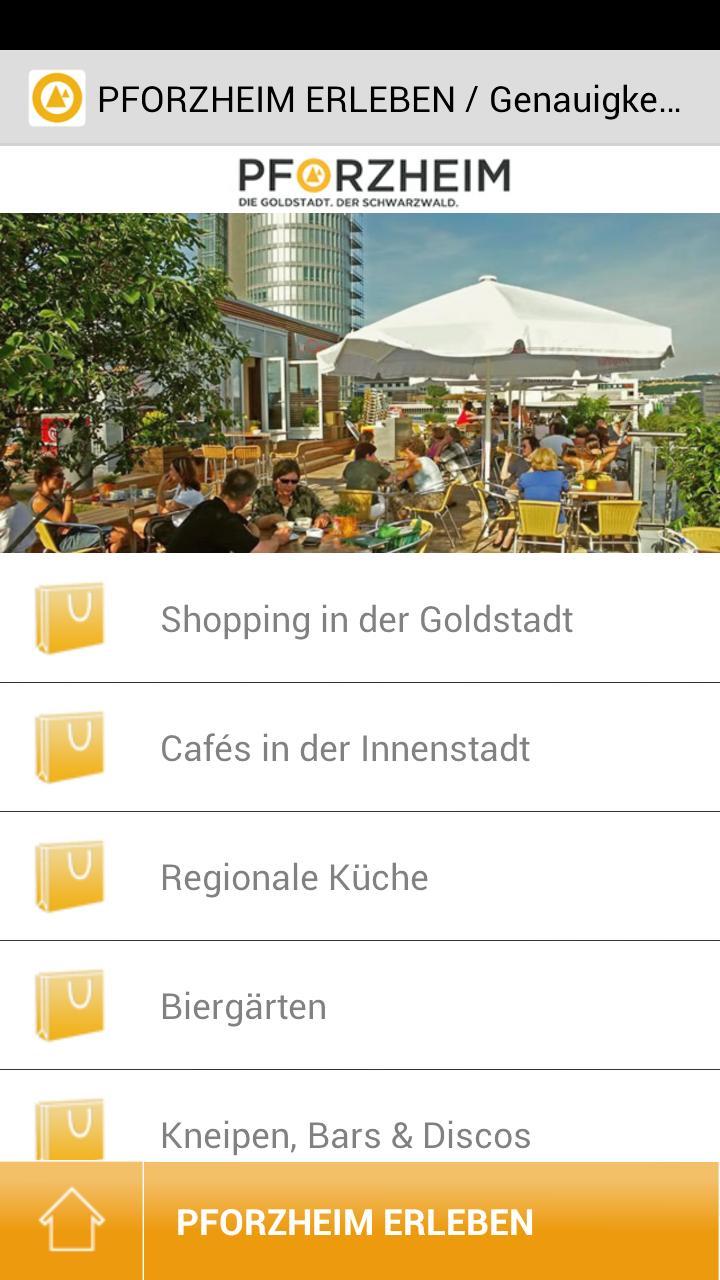Tap the DIE GOLDSTADT. DER SCHWARZWALD. tagline
This screenshot has height=1280, width=720.
pos(349,202)
